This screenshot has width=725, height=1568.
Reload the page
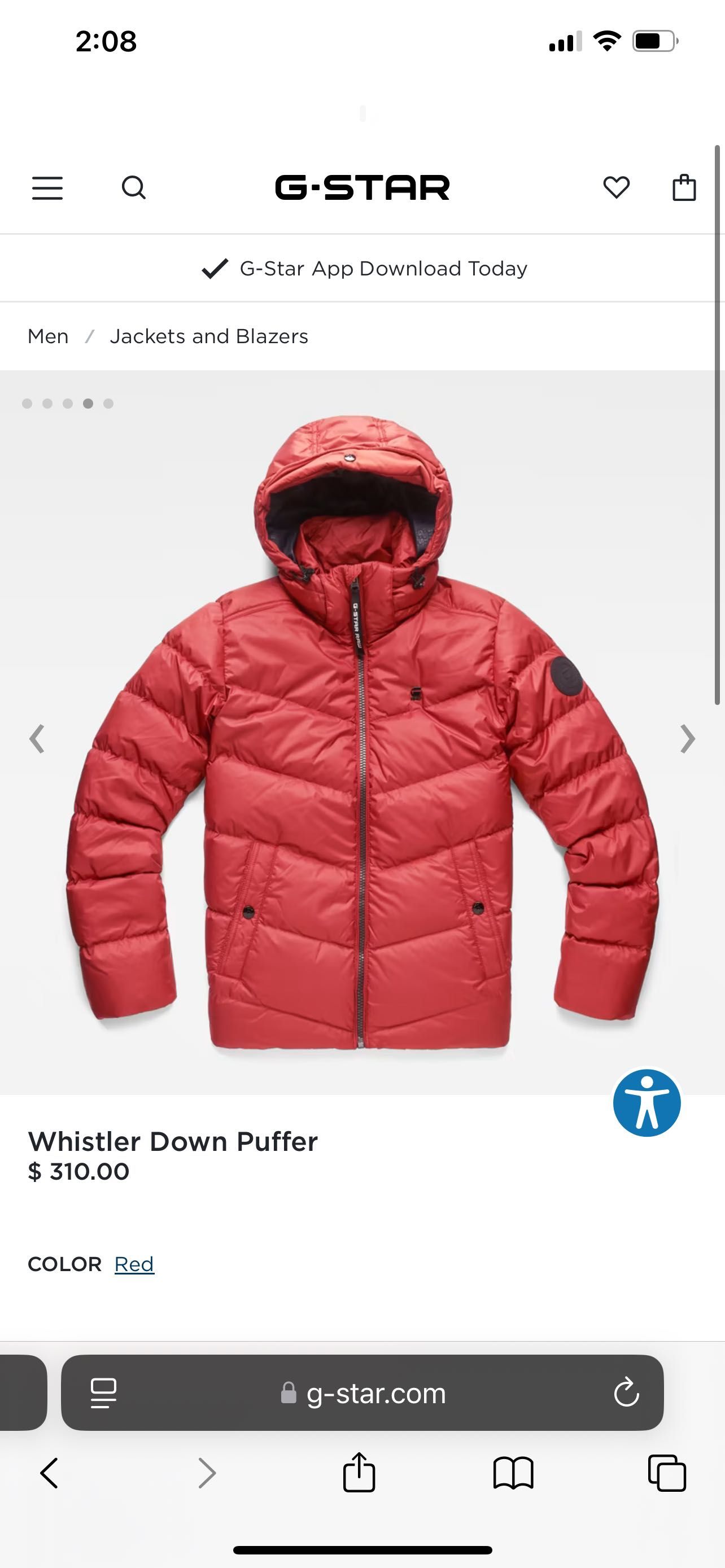pos(626,1392)
